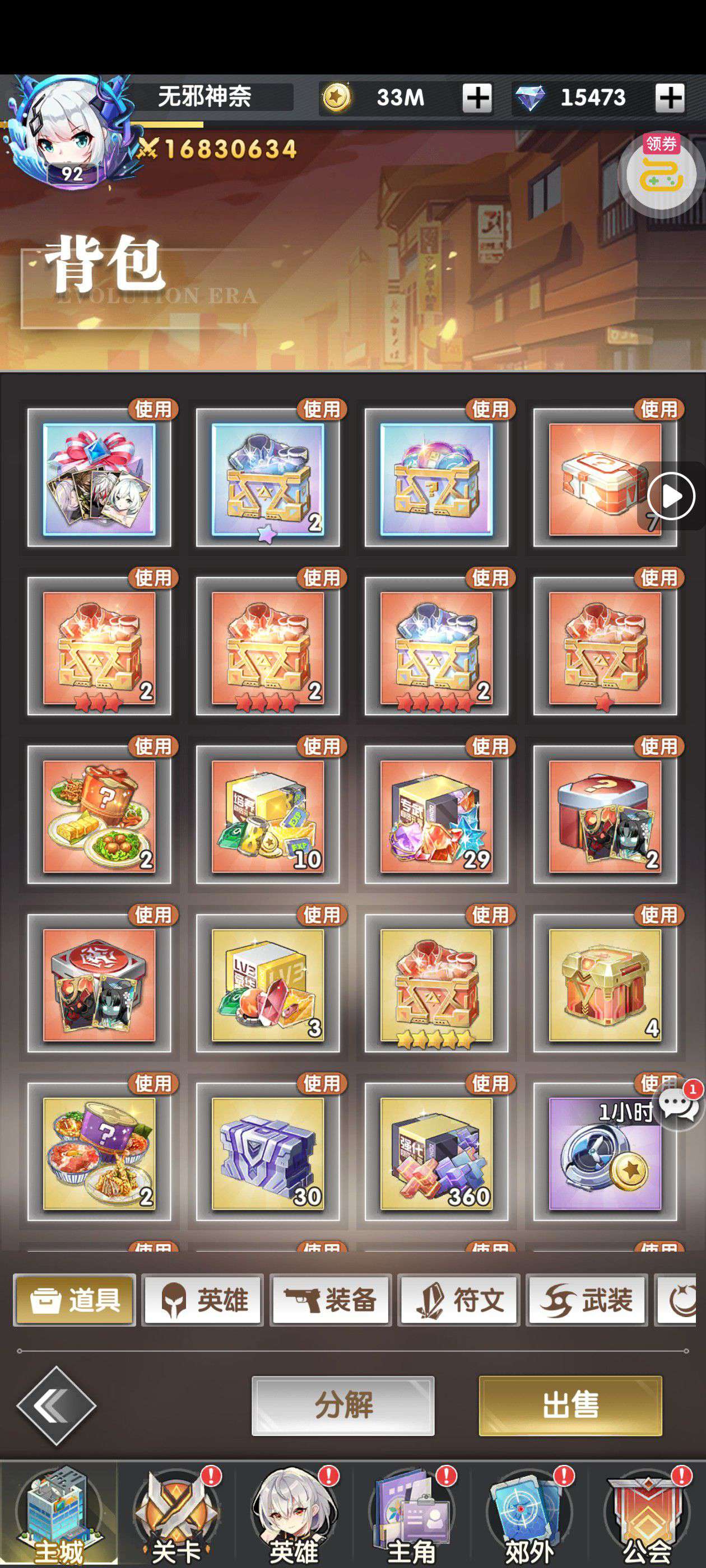706x1568 pixels.
Task: Go to 关卡 in the bottom navigation
Action: (176, 1515)
